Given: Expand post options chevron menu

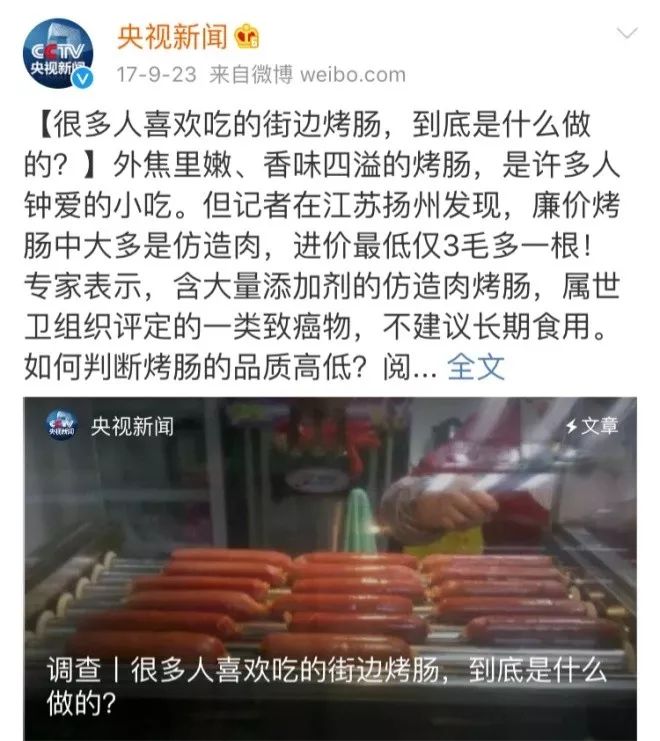Looking at the screenshot, I should click(x=627, y=34).
